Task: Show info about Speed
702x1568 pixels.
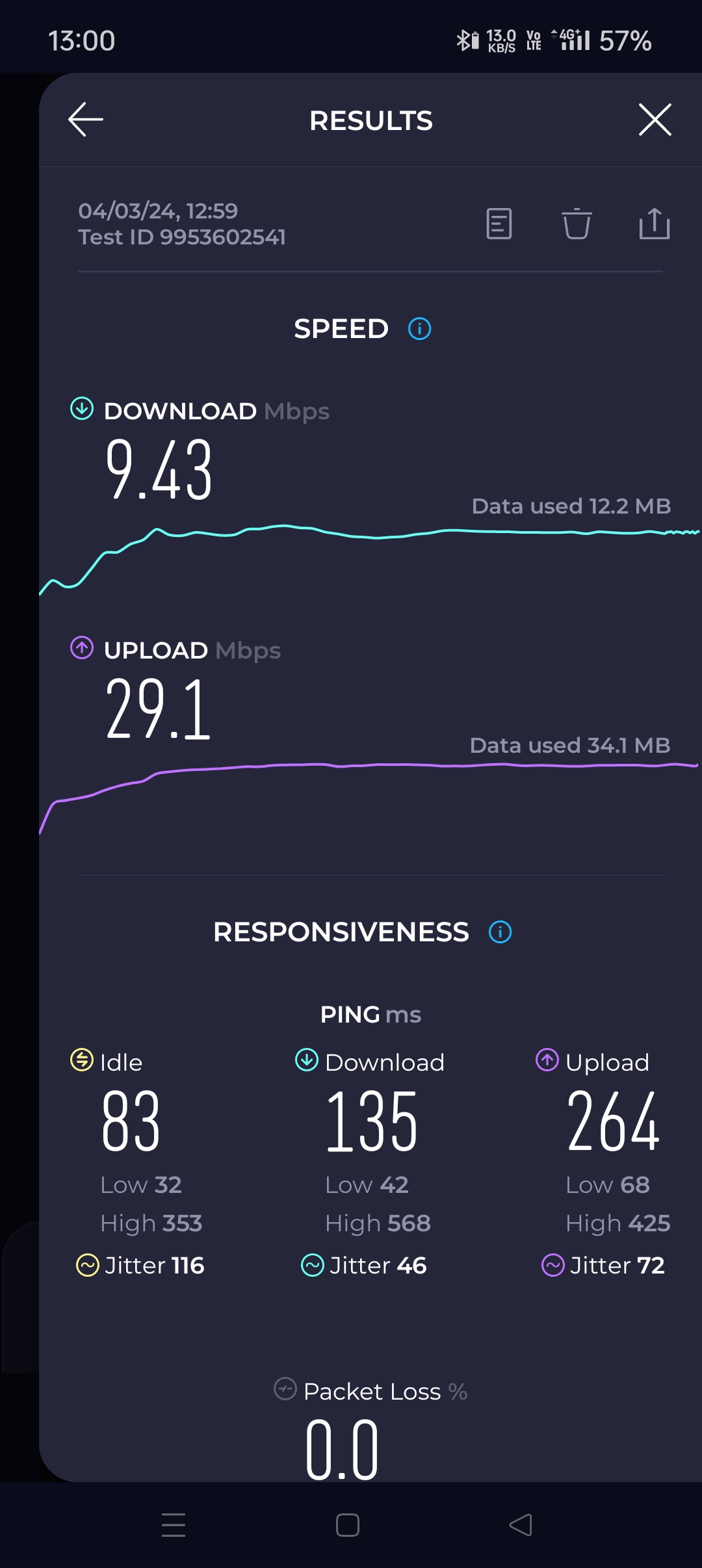Action: (x=419, y=329)
